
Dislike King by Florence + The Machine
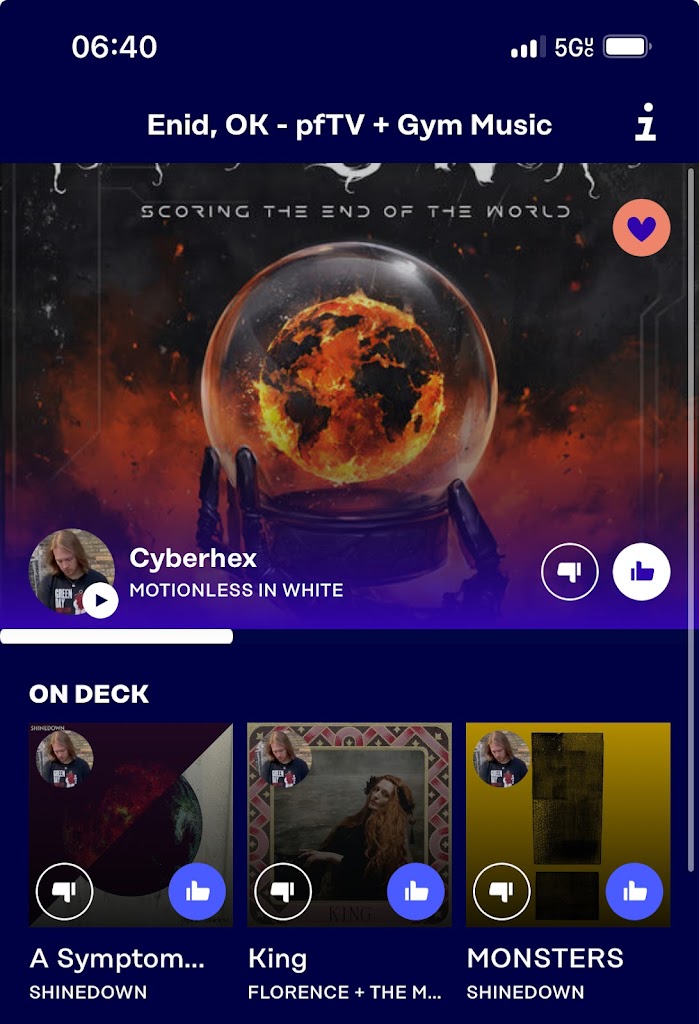coord(283,890)
